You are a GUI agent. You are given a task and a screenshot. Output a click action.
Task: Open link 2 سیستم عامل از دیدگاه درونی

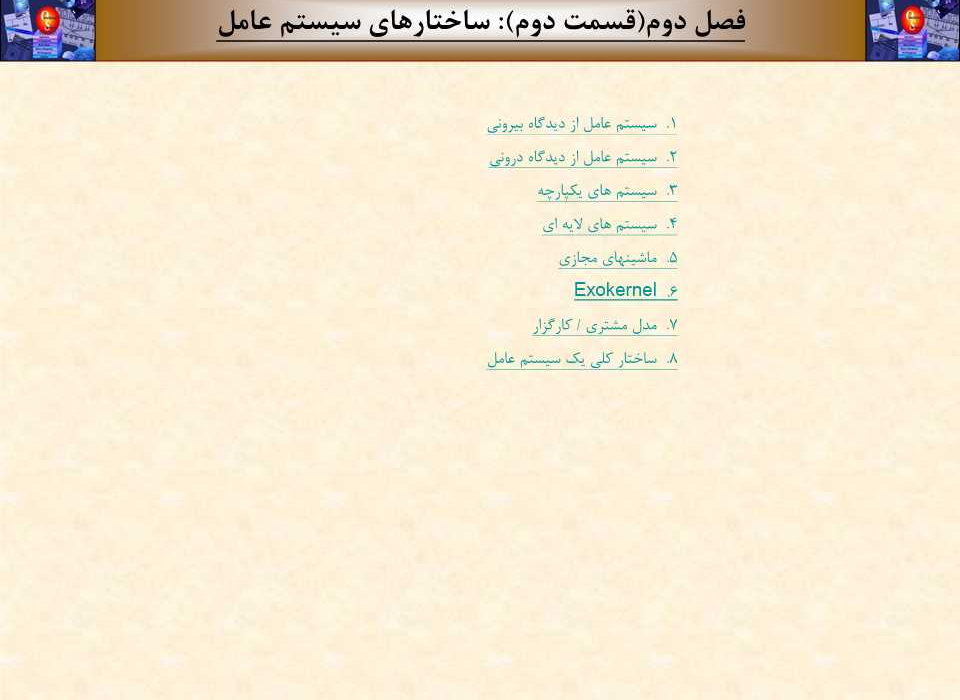[573, 158]
